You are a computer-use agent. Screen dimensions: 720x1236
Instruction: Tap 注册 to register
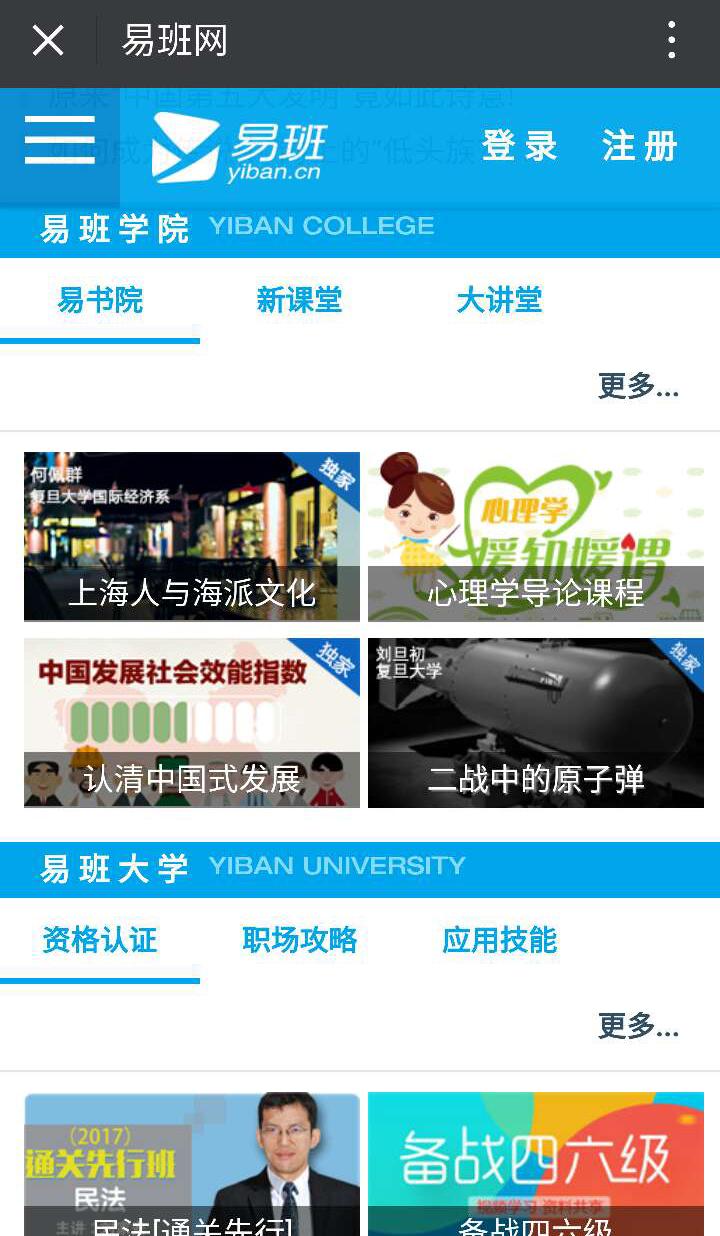(x=640, y=146)
